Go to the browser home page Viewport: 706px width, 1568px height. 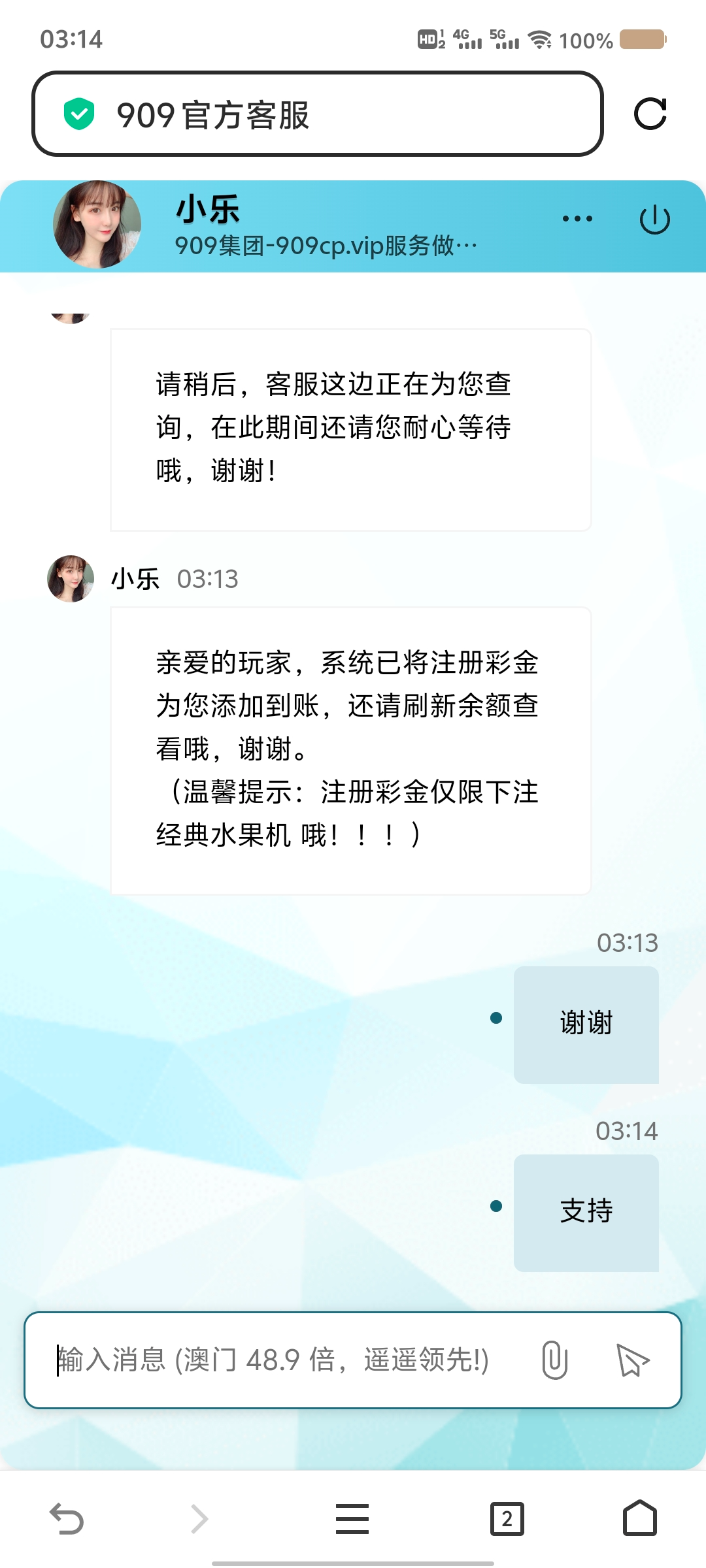point(639,1518)
